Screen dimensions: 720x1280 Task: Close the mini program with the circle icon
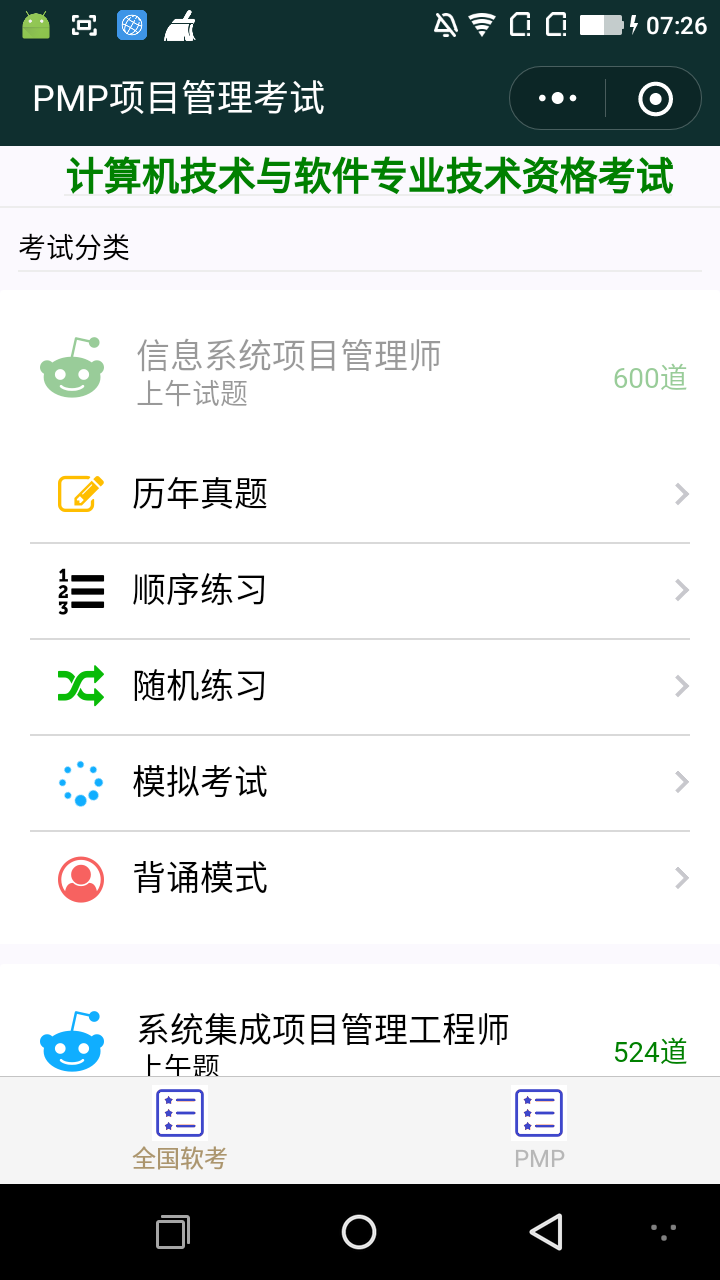click(655, 98)
